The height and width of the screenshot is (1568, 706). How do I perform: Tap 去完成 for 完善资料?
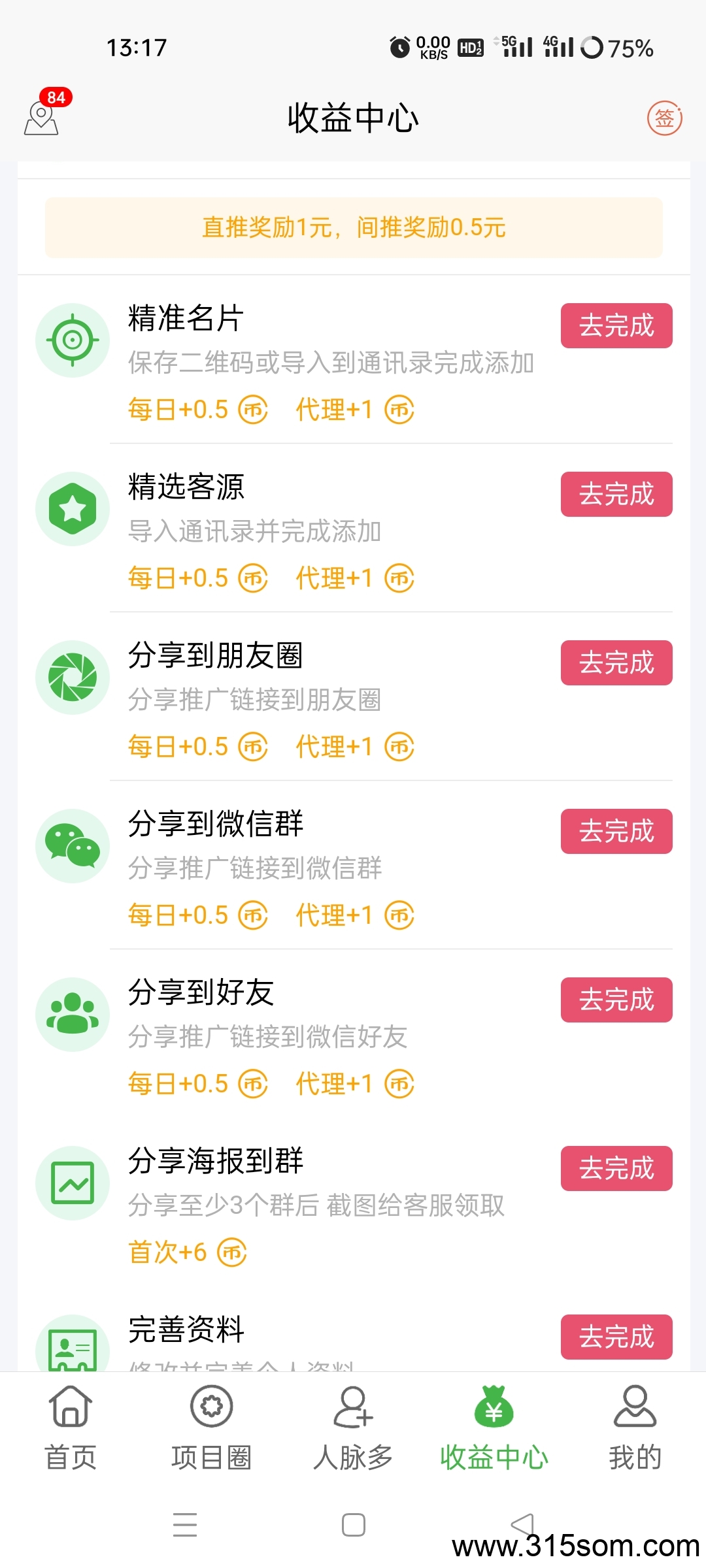click(616, 1337)
